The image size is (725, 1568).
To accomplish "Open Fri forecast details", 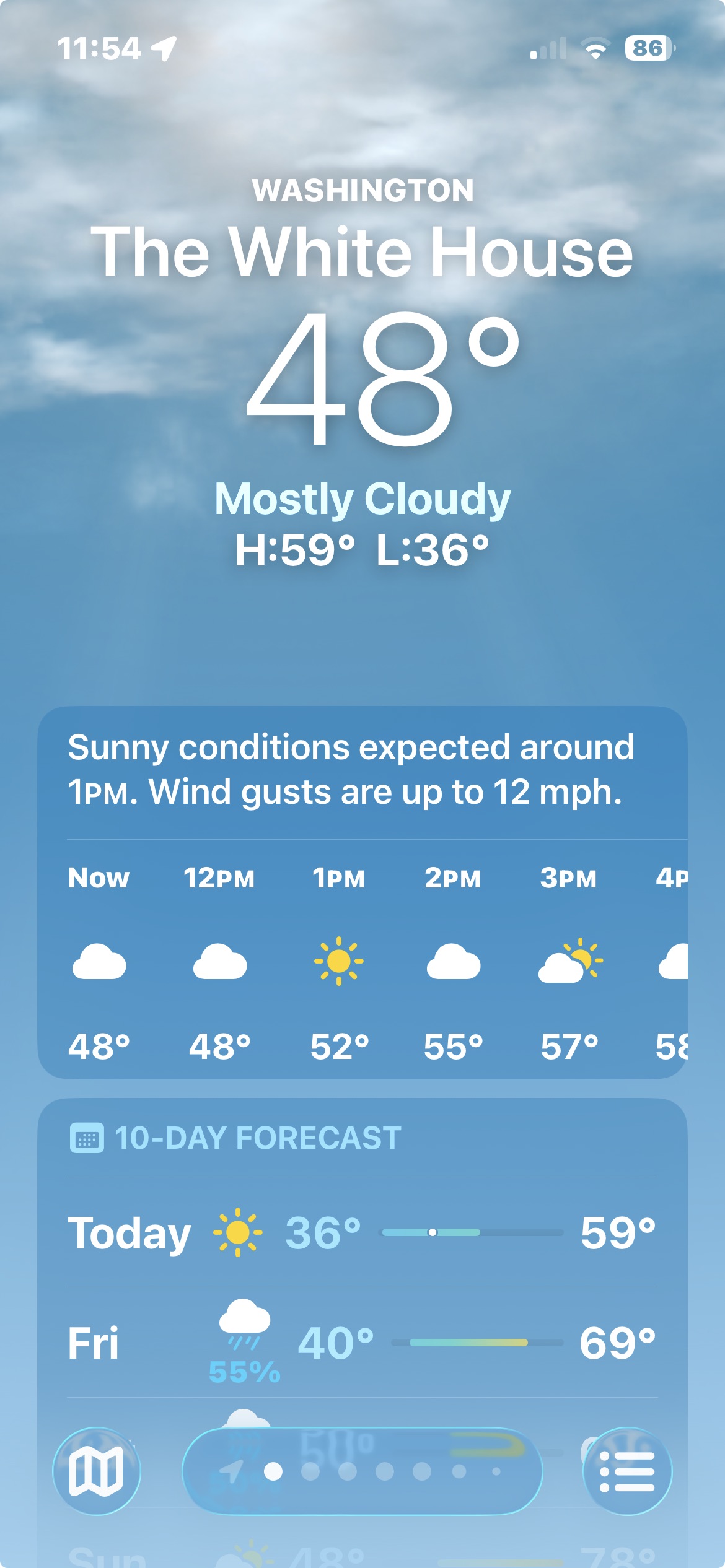I will (x=362, y=1343).
